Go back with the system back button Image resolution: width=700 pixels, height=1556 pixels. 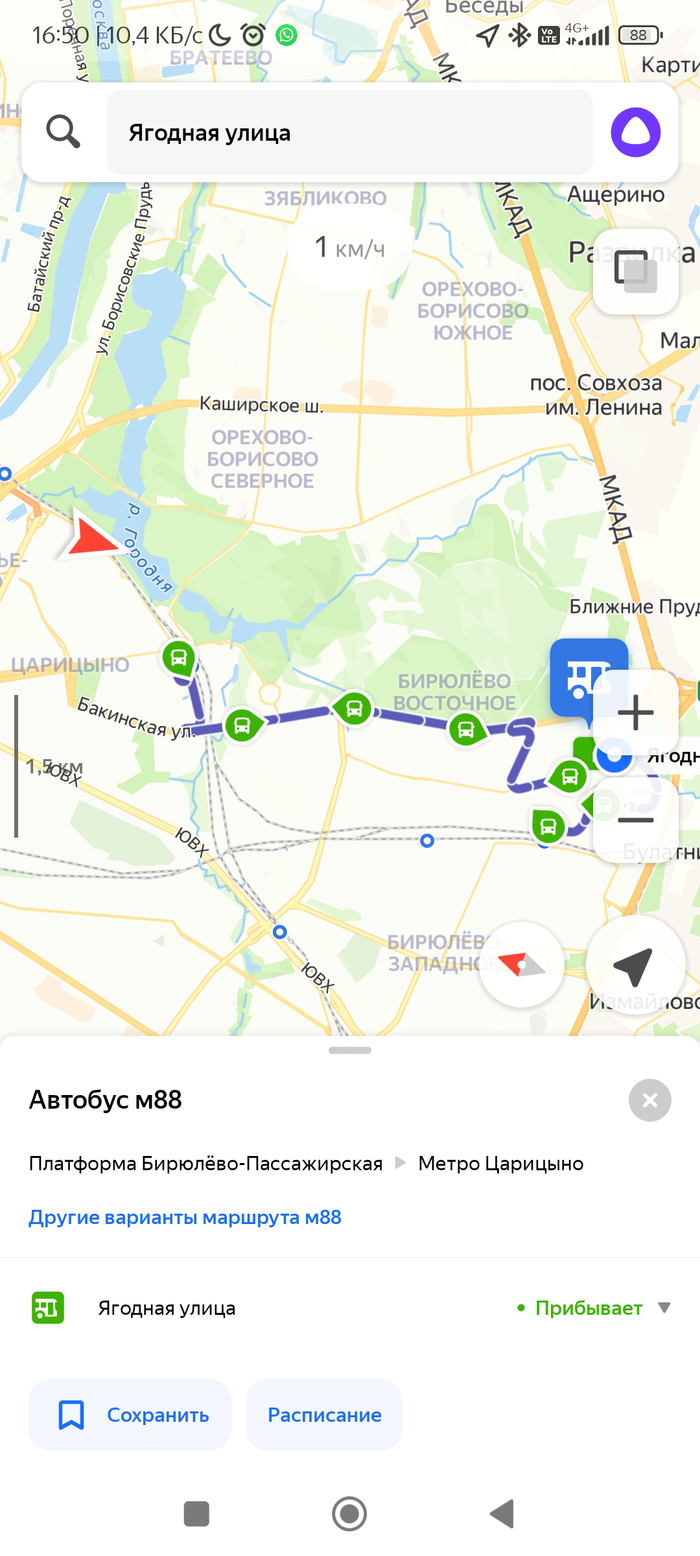(x=502, y=1514)
